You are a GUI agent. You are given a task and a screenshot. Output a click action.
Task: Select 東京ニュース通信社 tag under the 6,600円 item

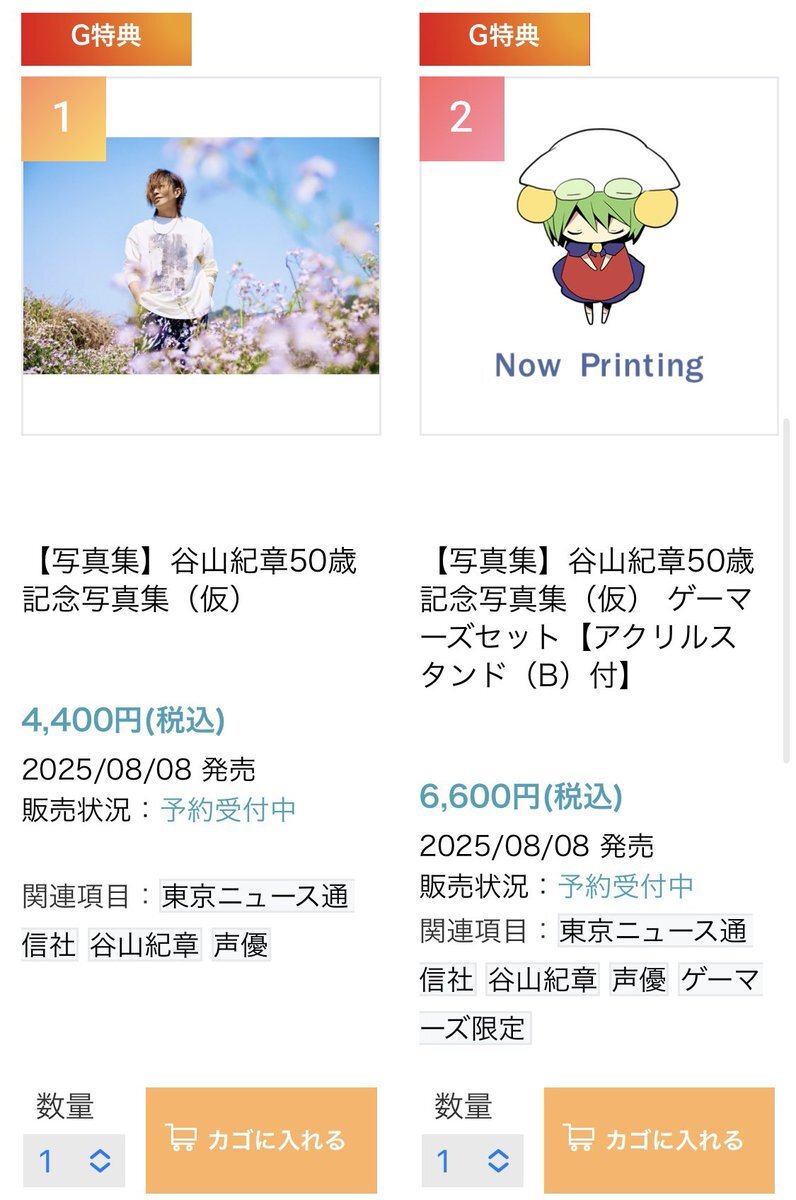tap(653, 931)
